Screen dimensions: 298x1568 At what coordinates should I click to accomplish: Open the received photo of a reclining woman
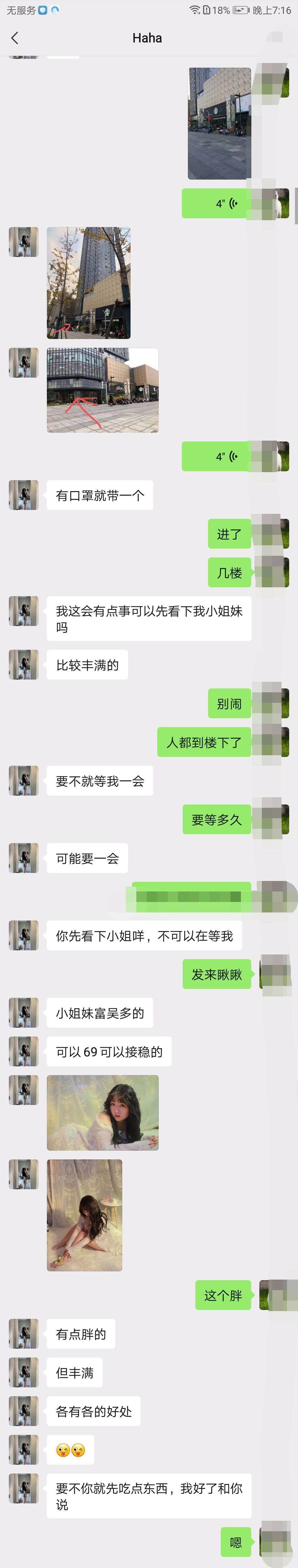coord(103,1113)
